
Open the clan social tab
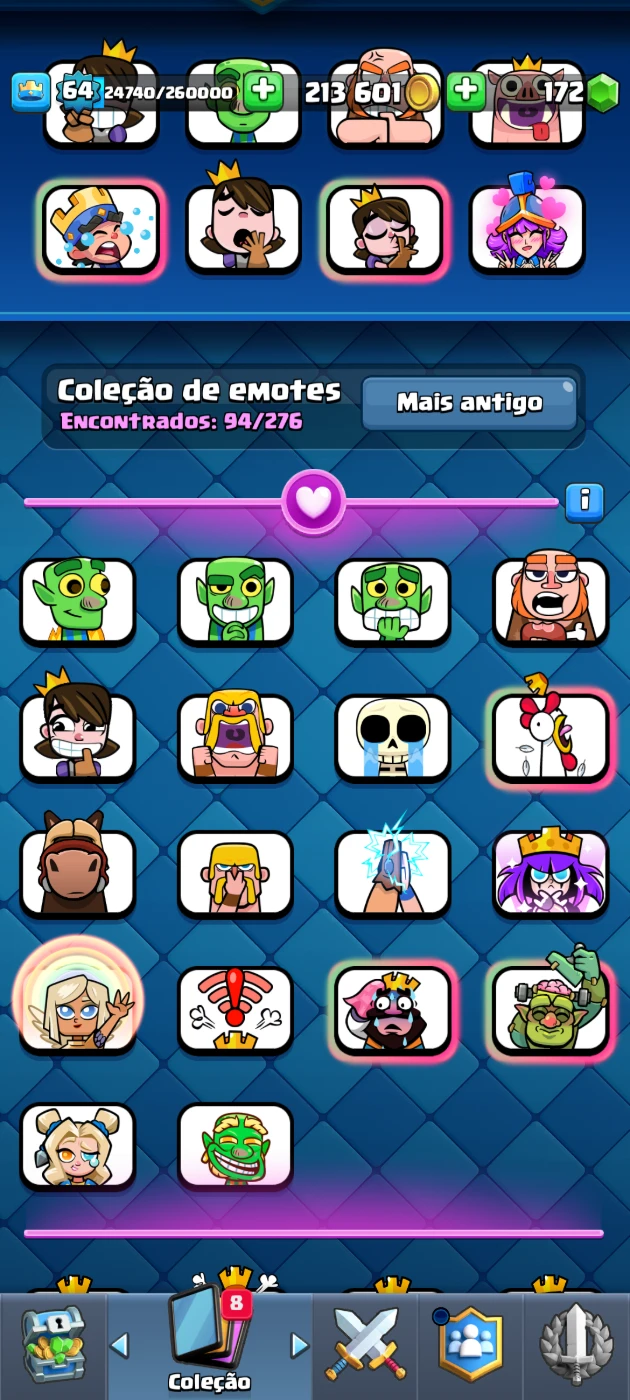pyautogui.click(x=469, y=1345)
